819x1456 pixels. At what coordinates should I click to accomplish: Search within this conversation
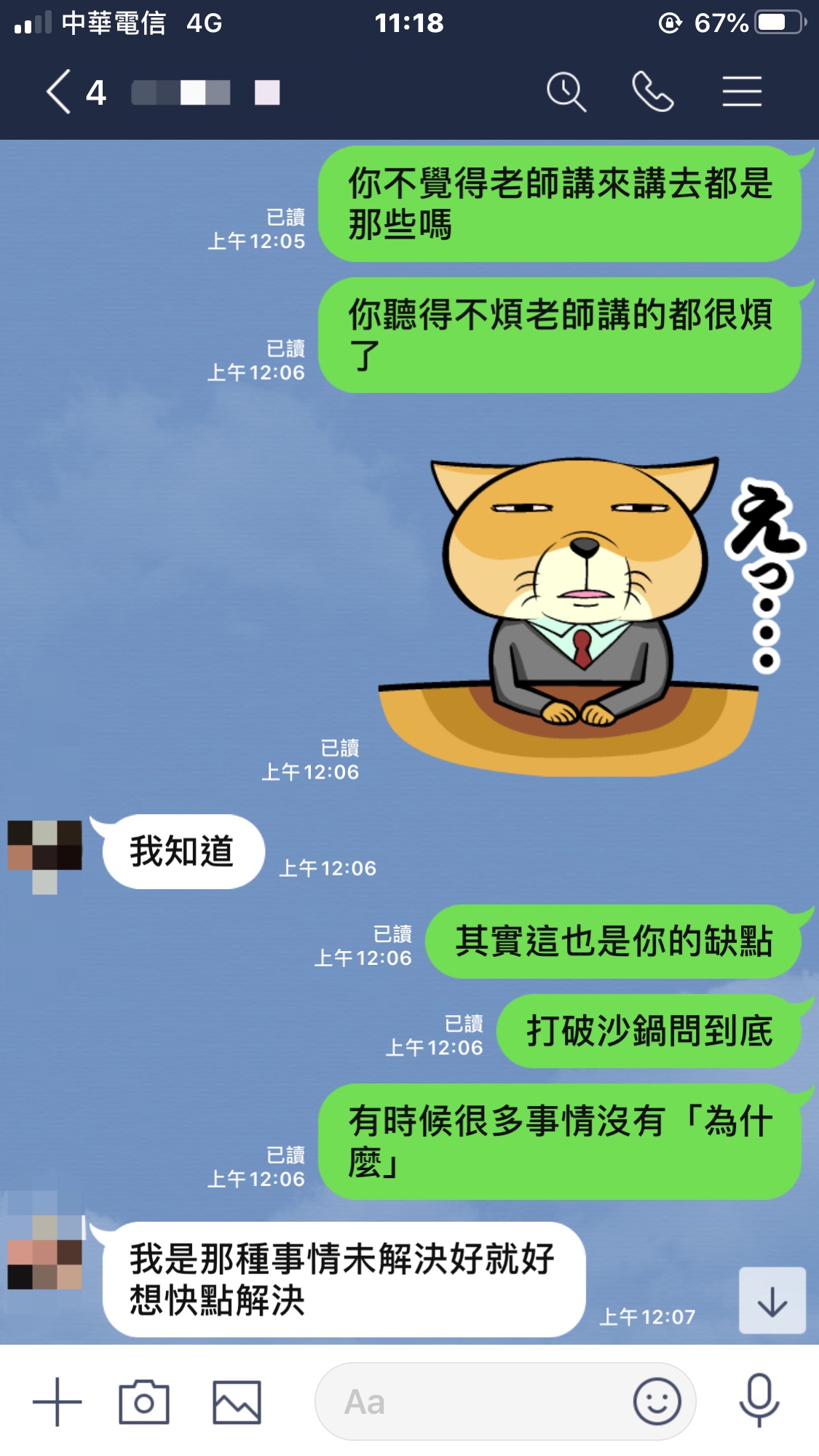tap(566, 92)
